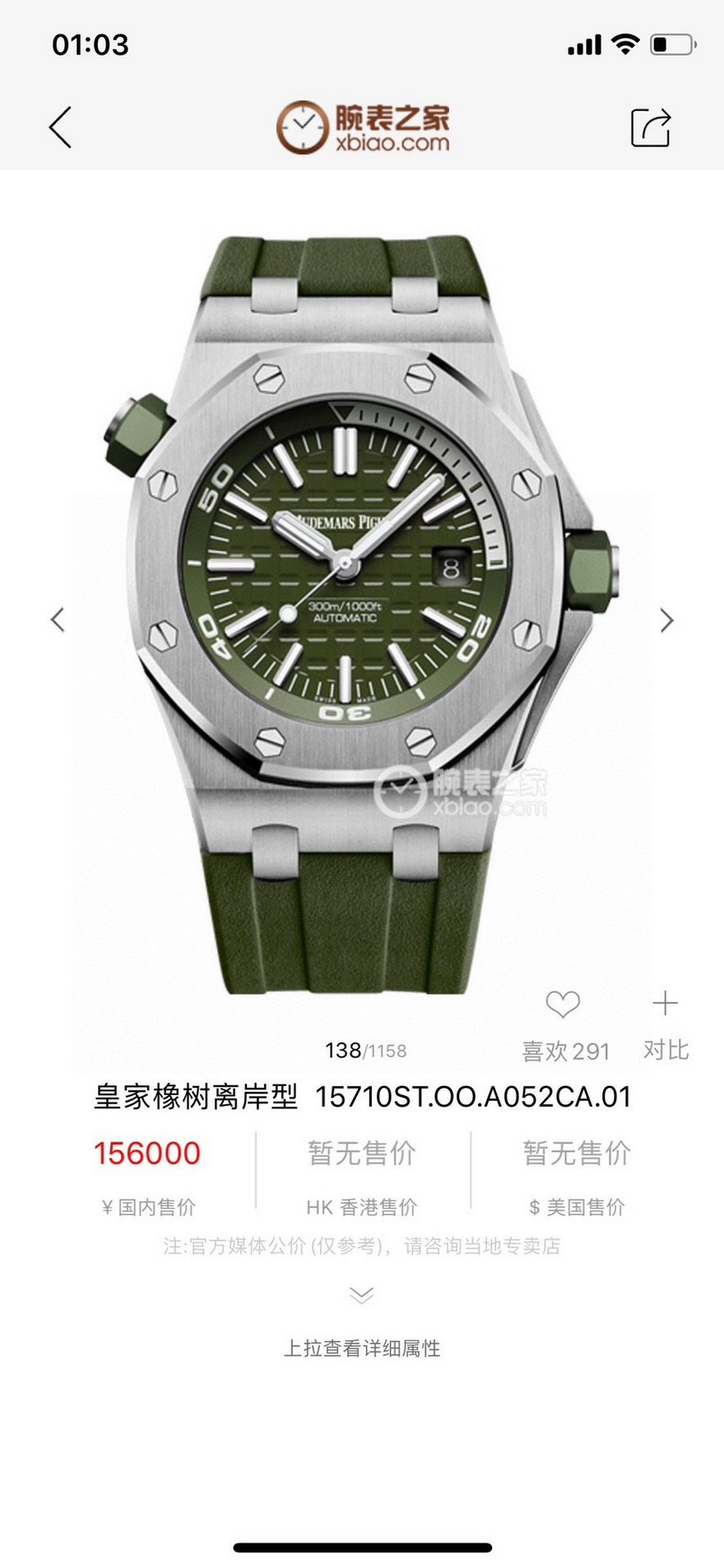724x1568 pixels.
Task: Share this watch page
Action: [650, 127]
